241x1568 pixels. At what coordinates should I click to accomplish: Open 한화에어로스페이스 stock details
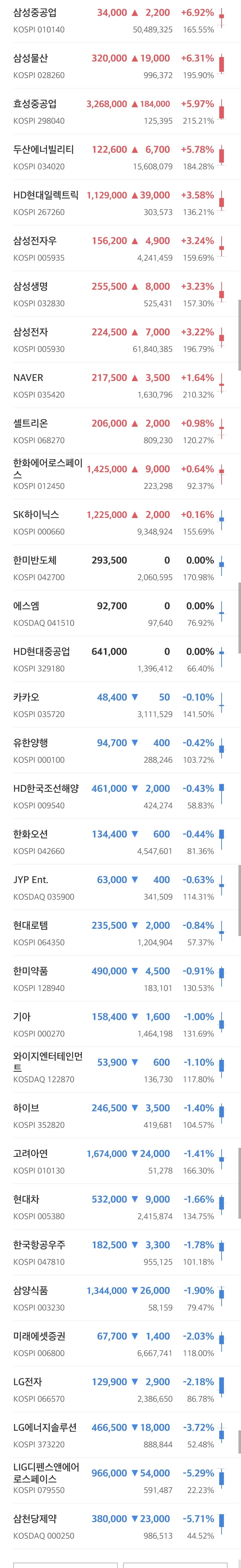pos(120,477)
